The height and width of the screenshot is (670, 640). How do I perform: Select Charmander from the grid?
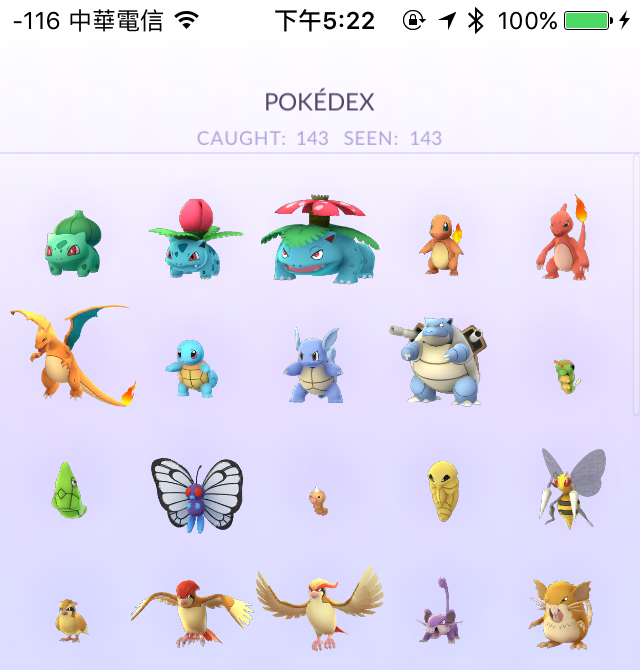[x=440, y=244]
